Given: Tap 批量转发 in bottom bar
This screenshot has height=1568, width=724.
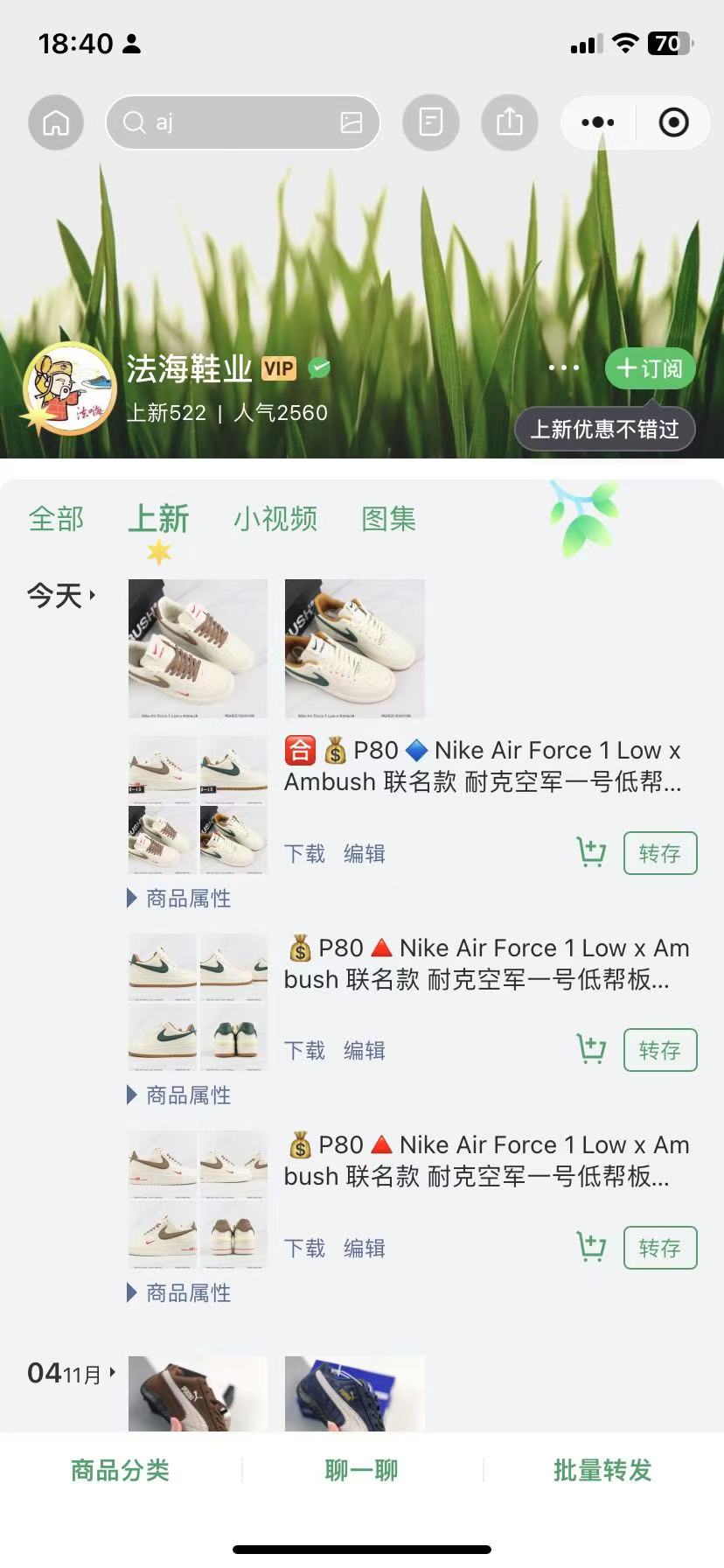Looking at the screenshot, I should click(602, 1470).
